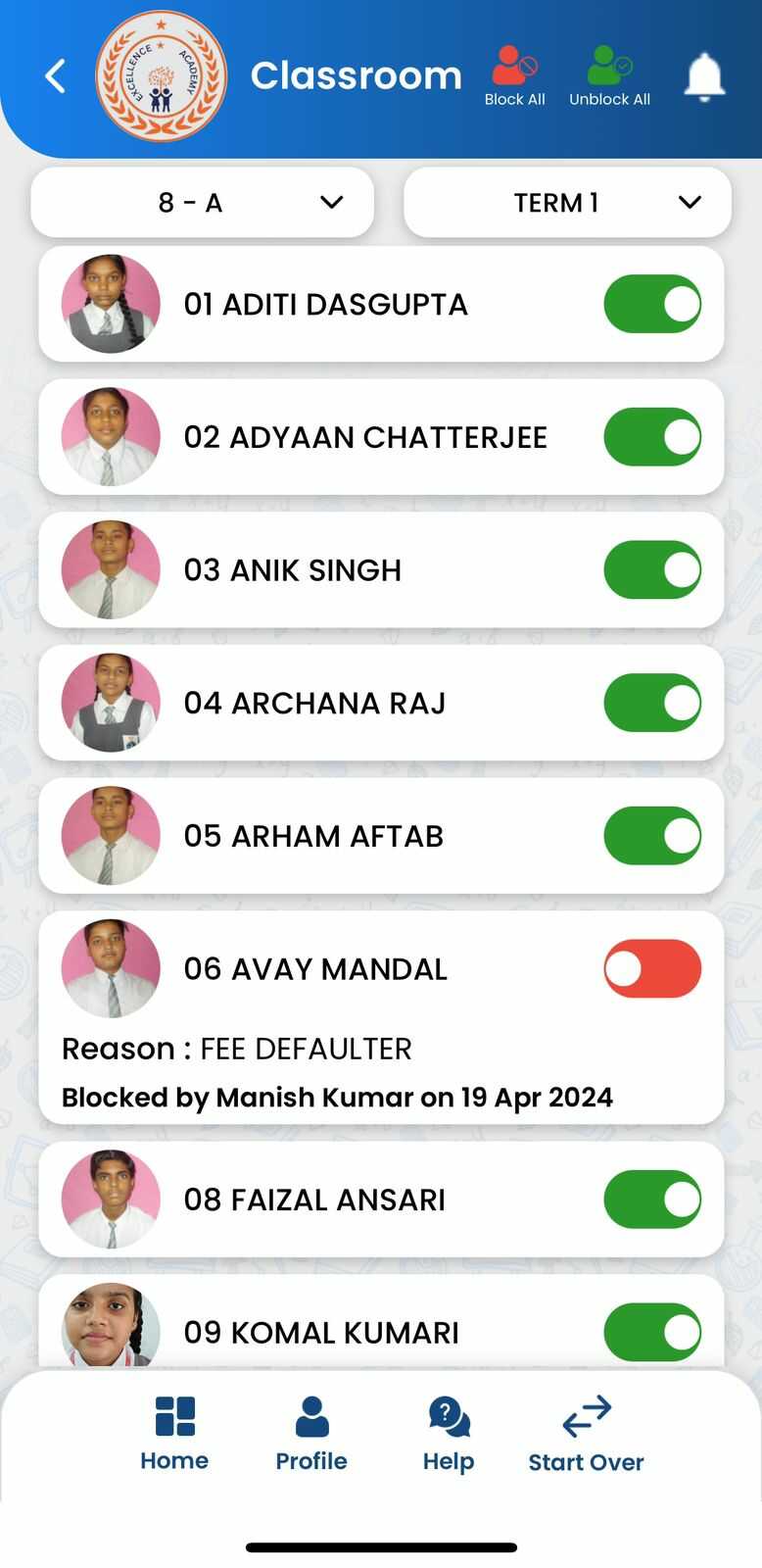Viewport: 762px width, 1568px height.
Task: Switch to the Profile tab
Action: [x=311, y=1435]
